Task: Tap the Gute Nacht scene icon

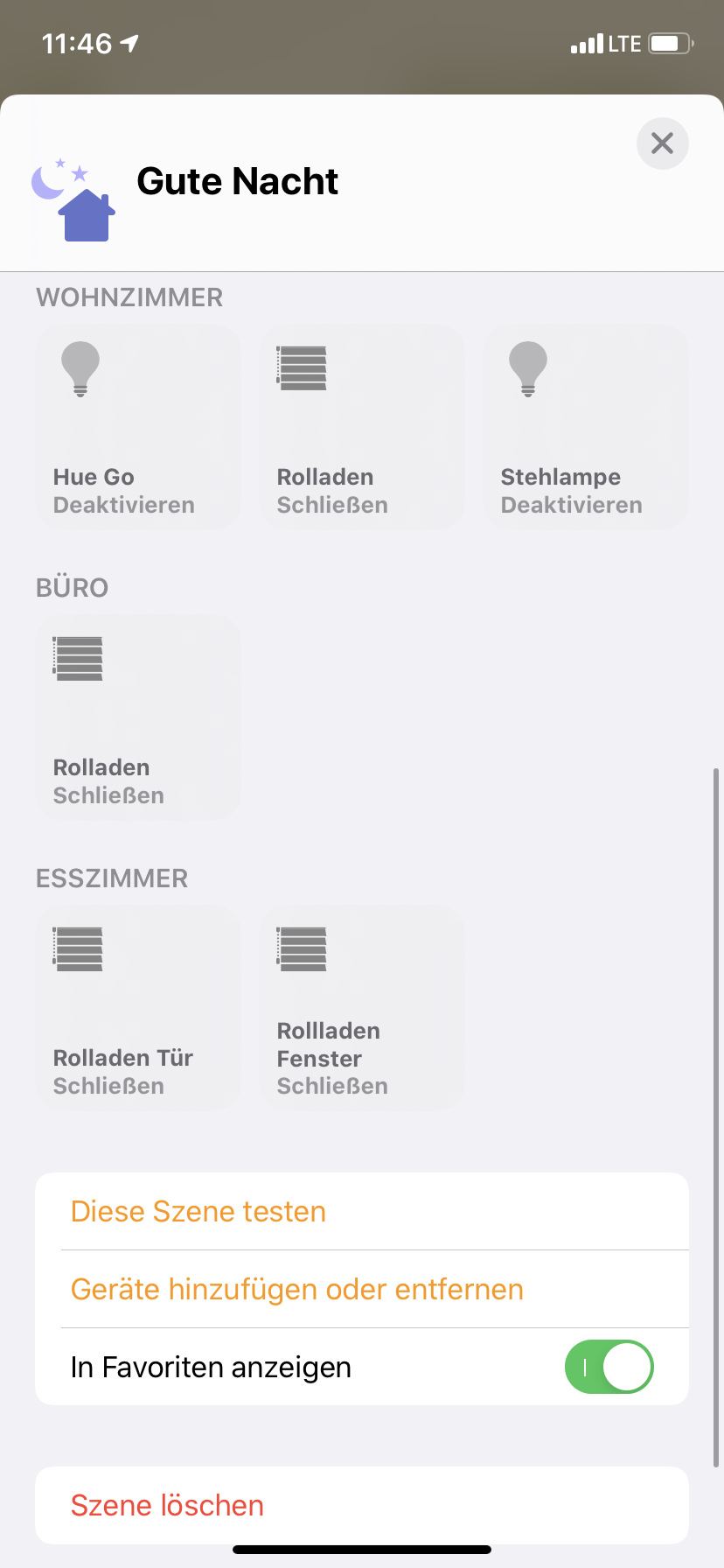Action: pyautogui.click(x=73, y=201)
